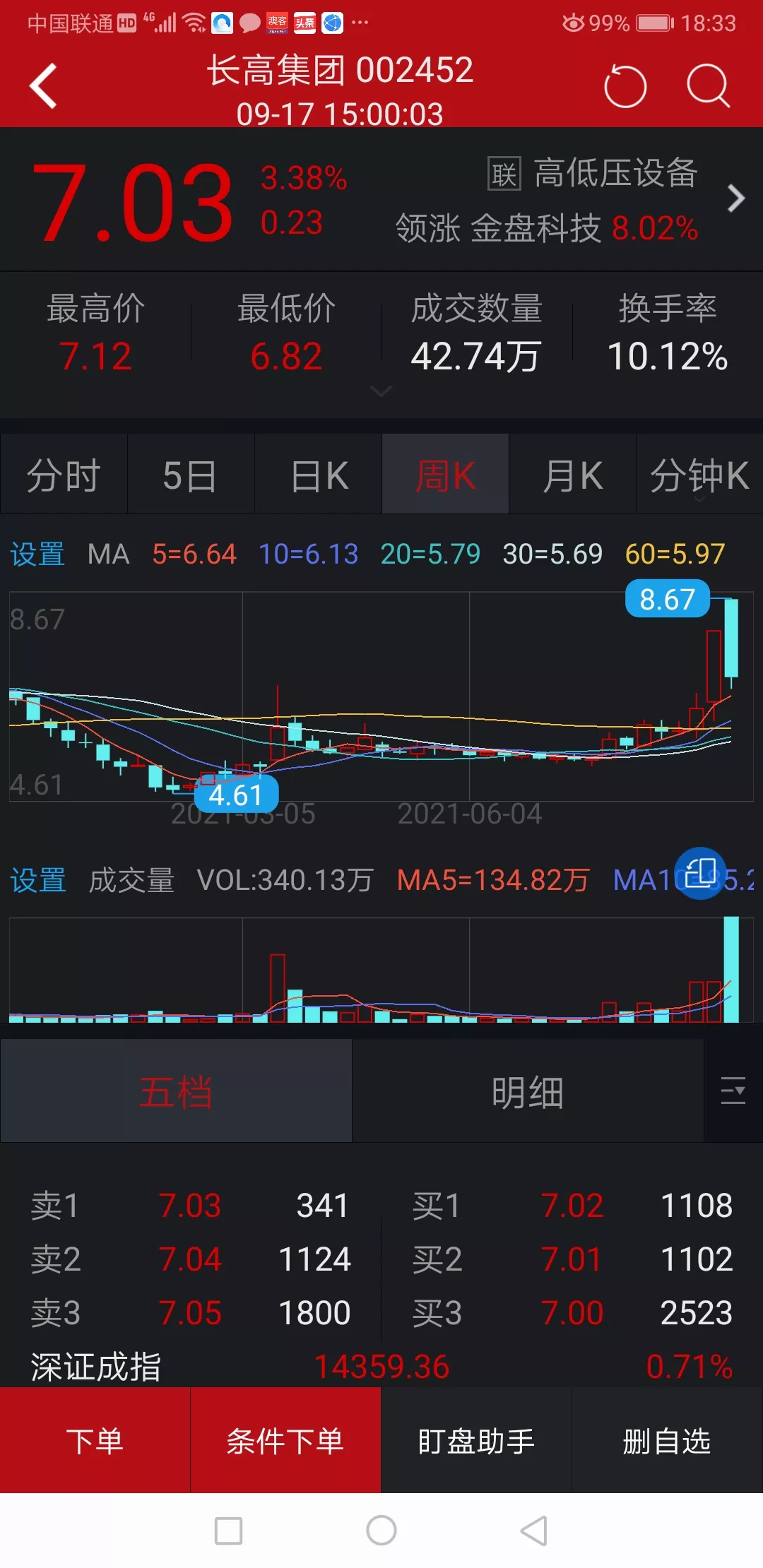Open the 高低压设备 sector details chevron

tap(735, 198)
